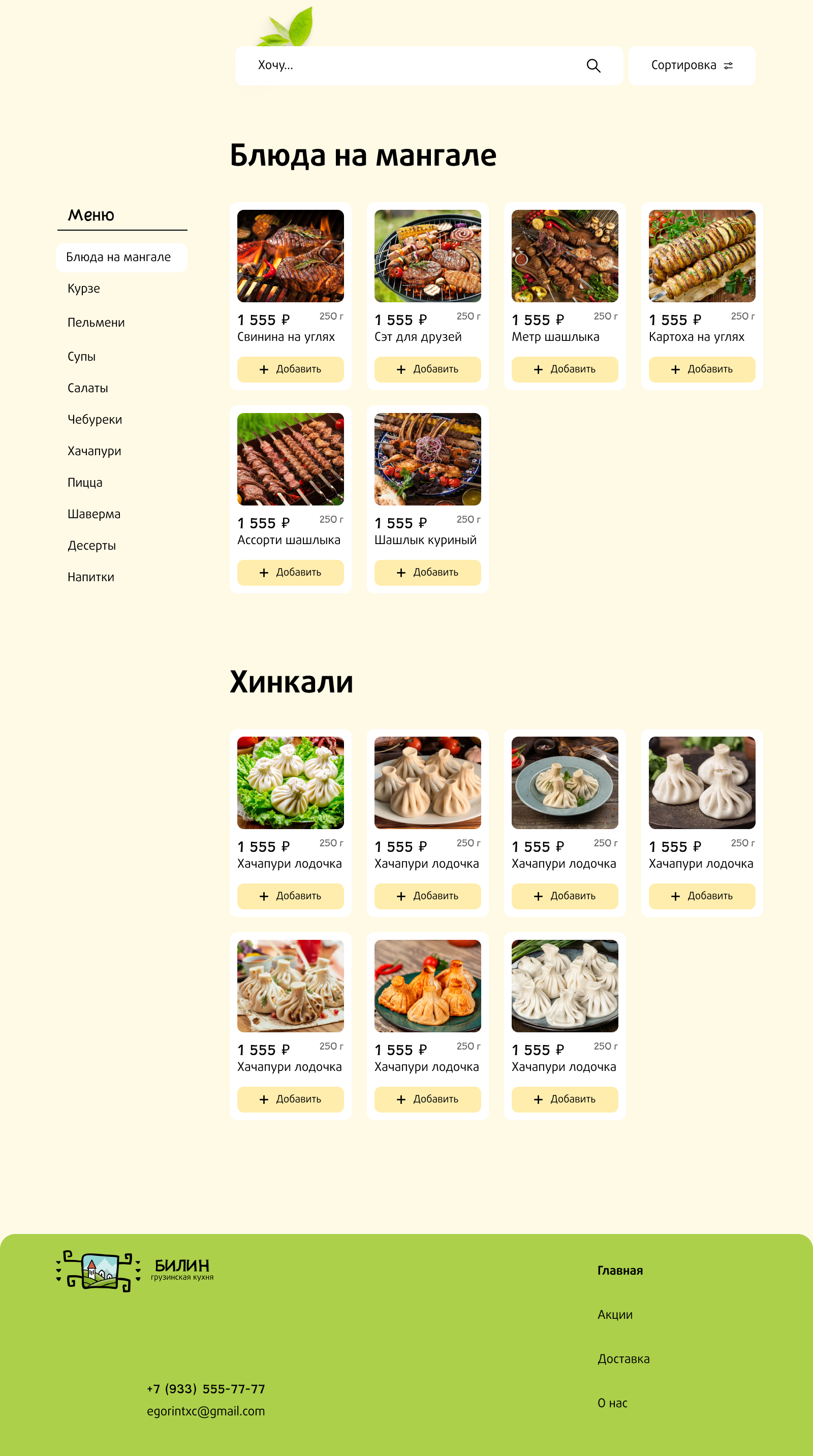Go to the Доставка footer link
This screenshot has width=813, height=1456.
623,1359
